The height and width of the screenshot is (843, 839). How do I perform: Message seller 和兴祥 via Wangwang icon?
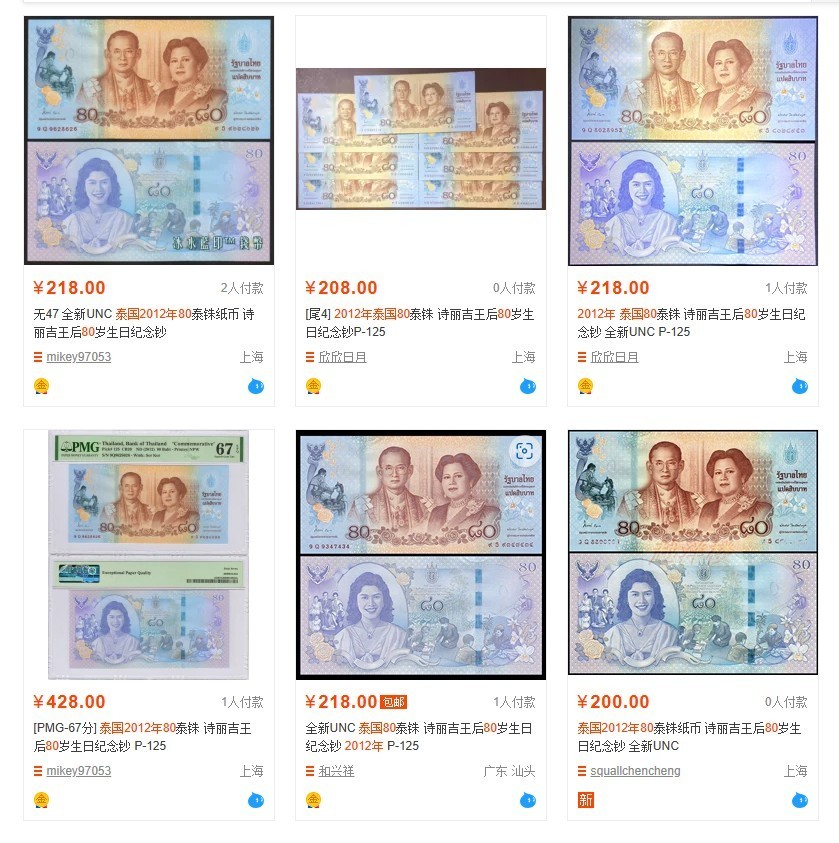coord(527,800)
